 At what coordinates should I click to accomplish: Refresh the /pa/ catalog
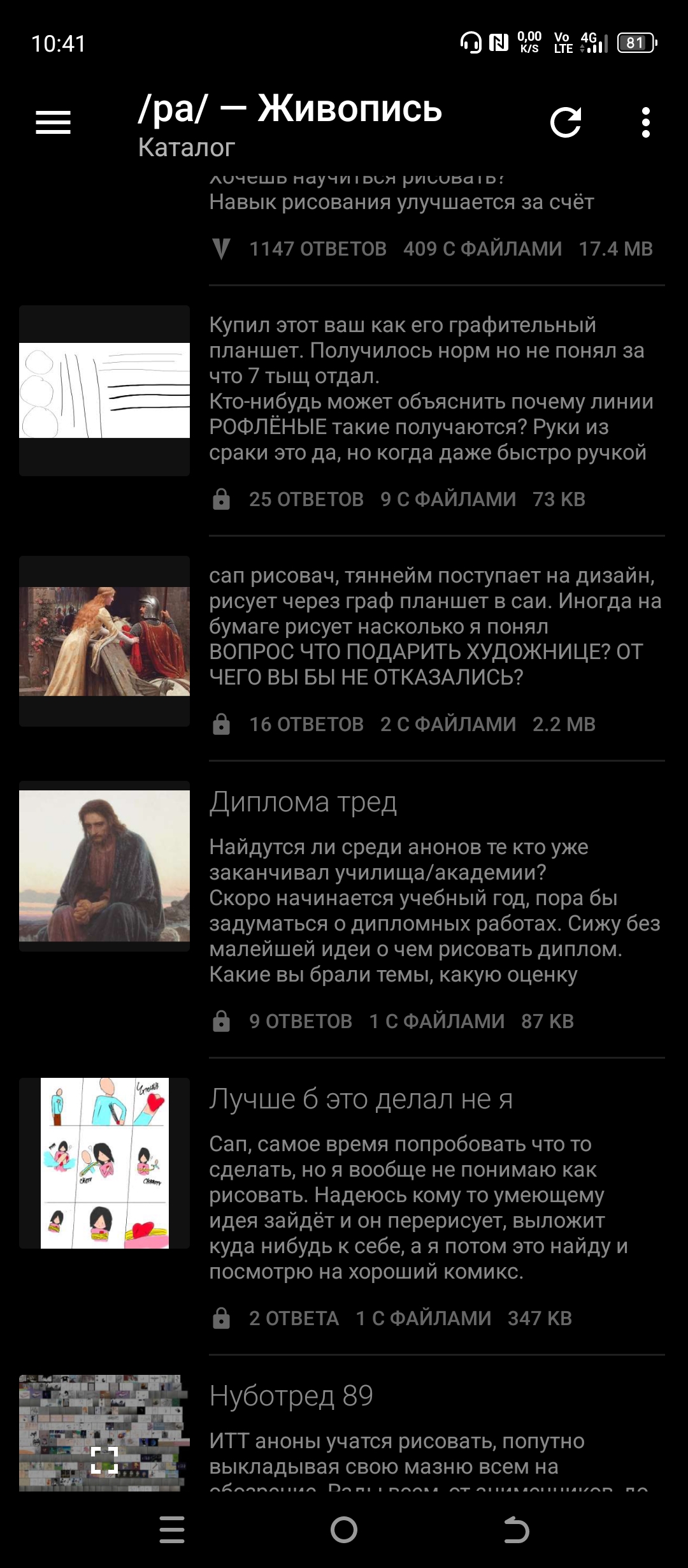[565, 122]
